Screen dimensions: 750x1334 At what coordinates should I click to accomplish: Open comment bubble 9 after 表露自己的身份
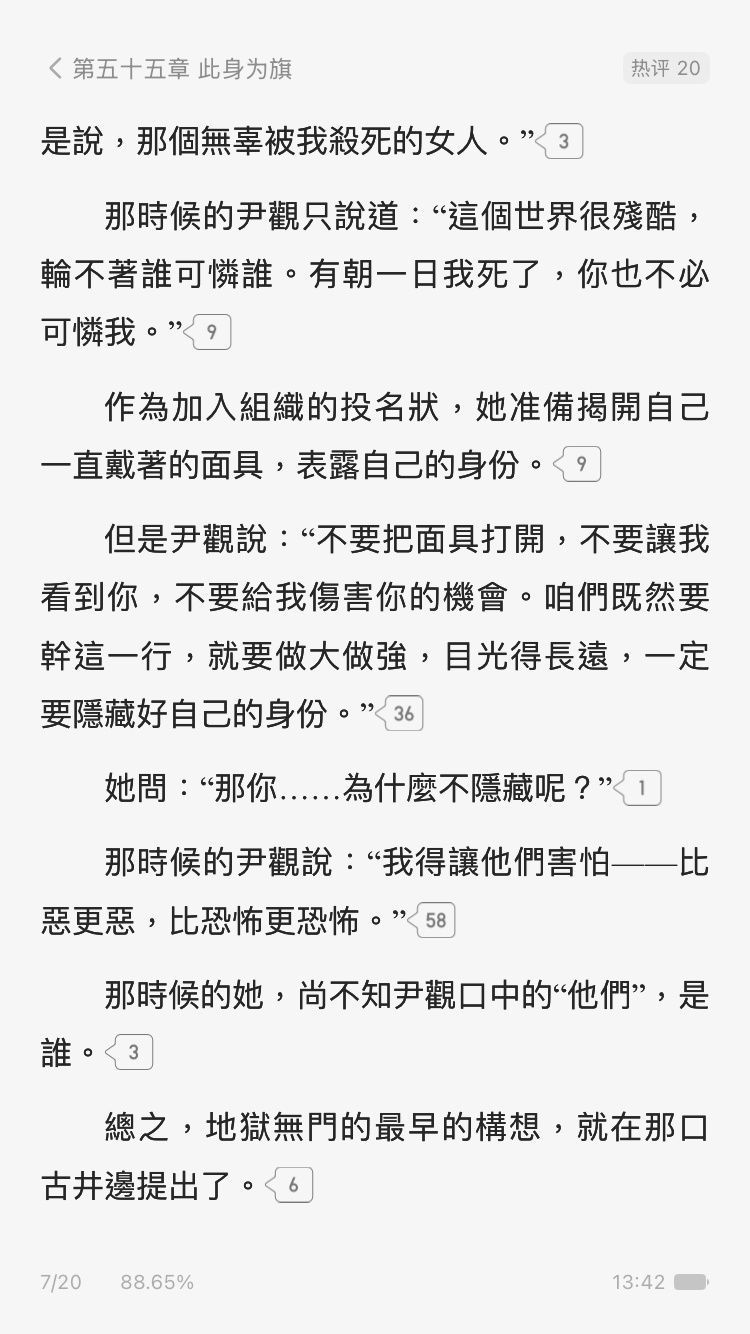point(577,464)
